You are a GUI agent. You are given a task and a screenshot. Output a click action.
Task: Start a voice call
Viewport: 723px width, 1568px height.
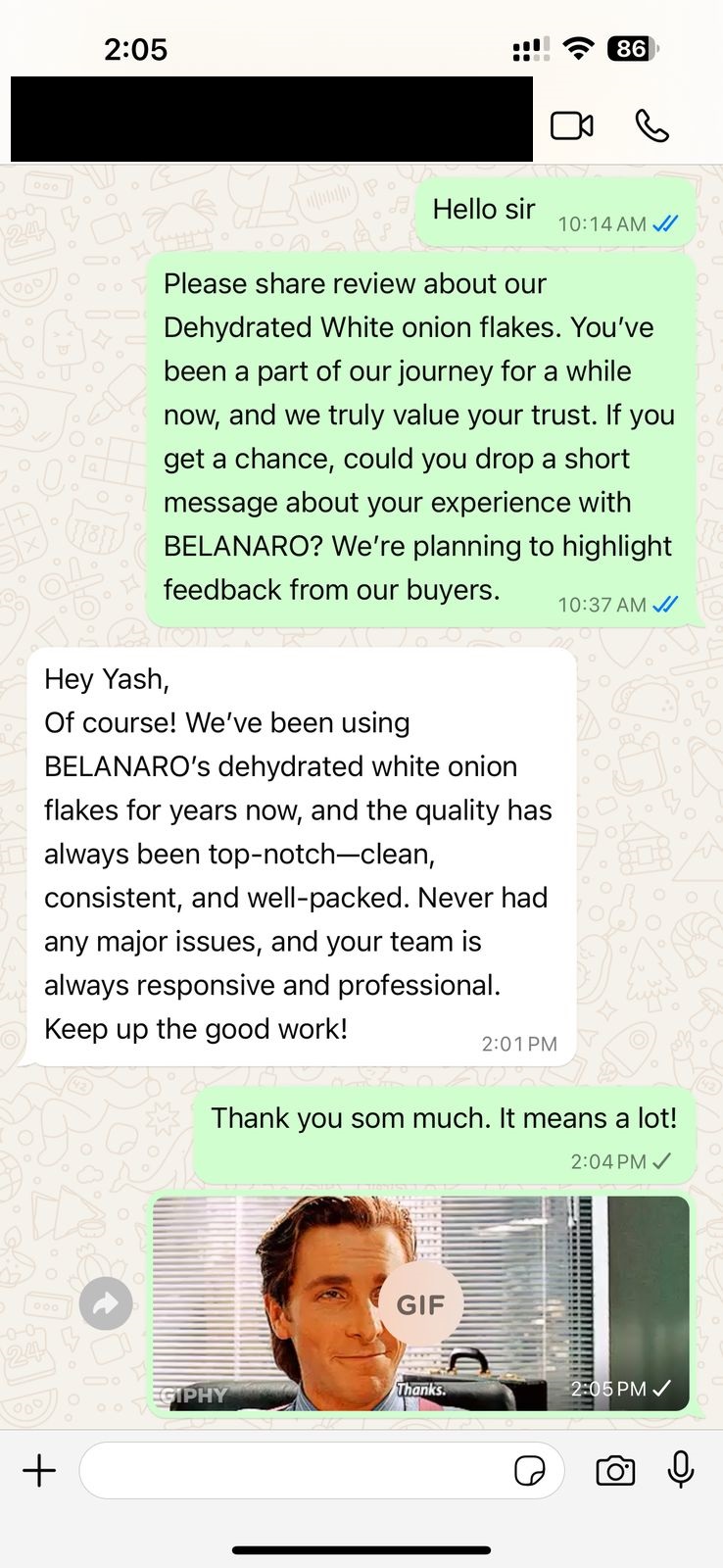652,125
